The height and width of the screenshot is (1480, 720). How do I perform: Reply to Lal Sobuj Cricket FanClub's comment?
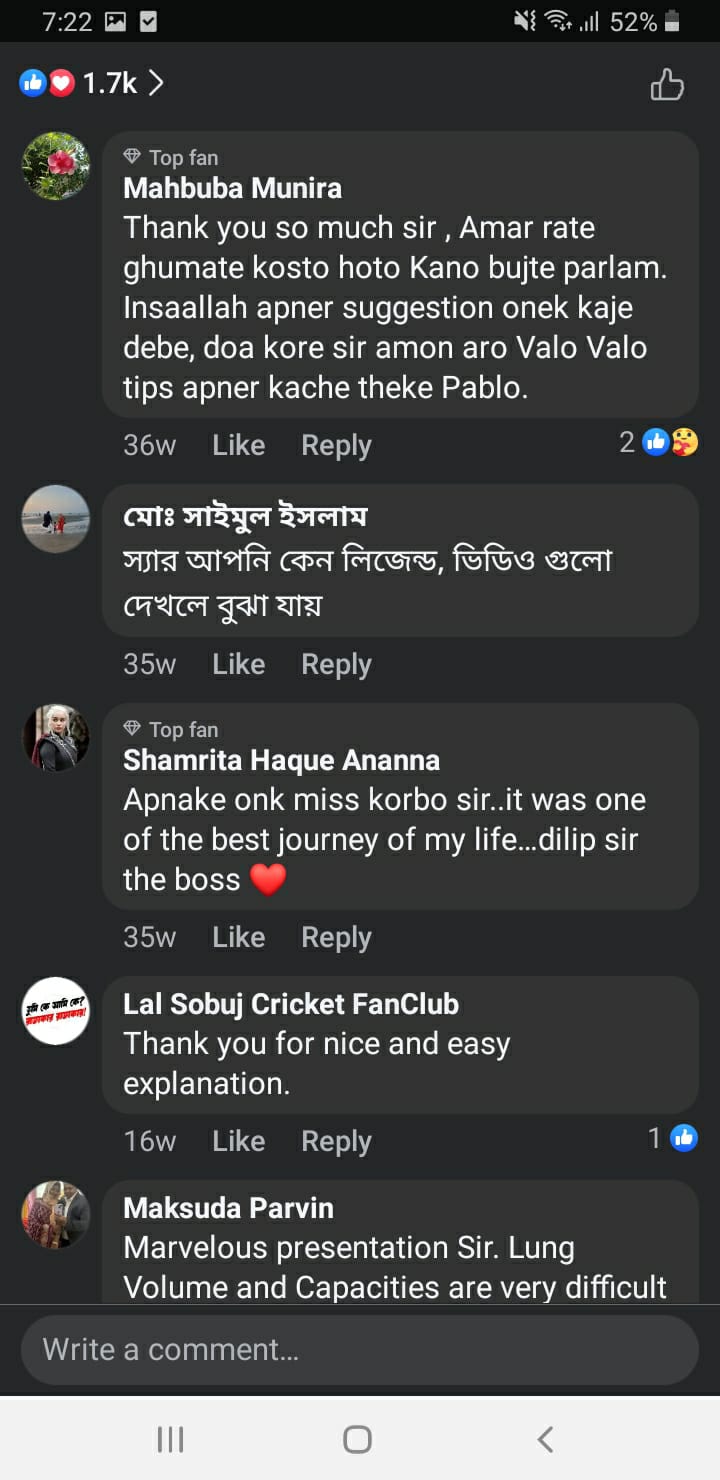[336, 1141]
